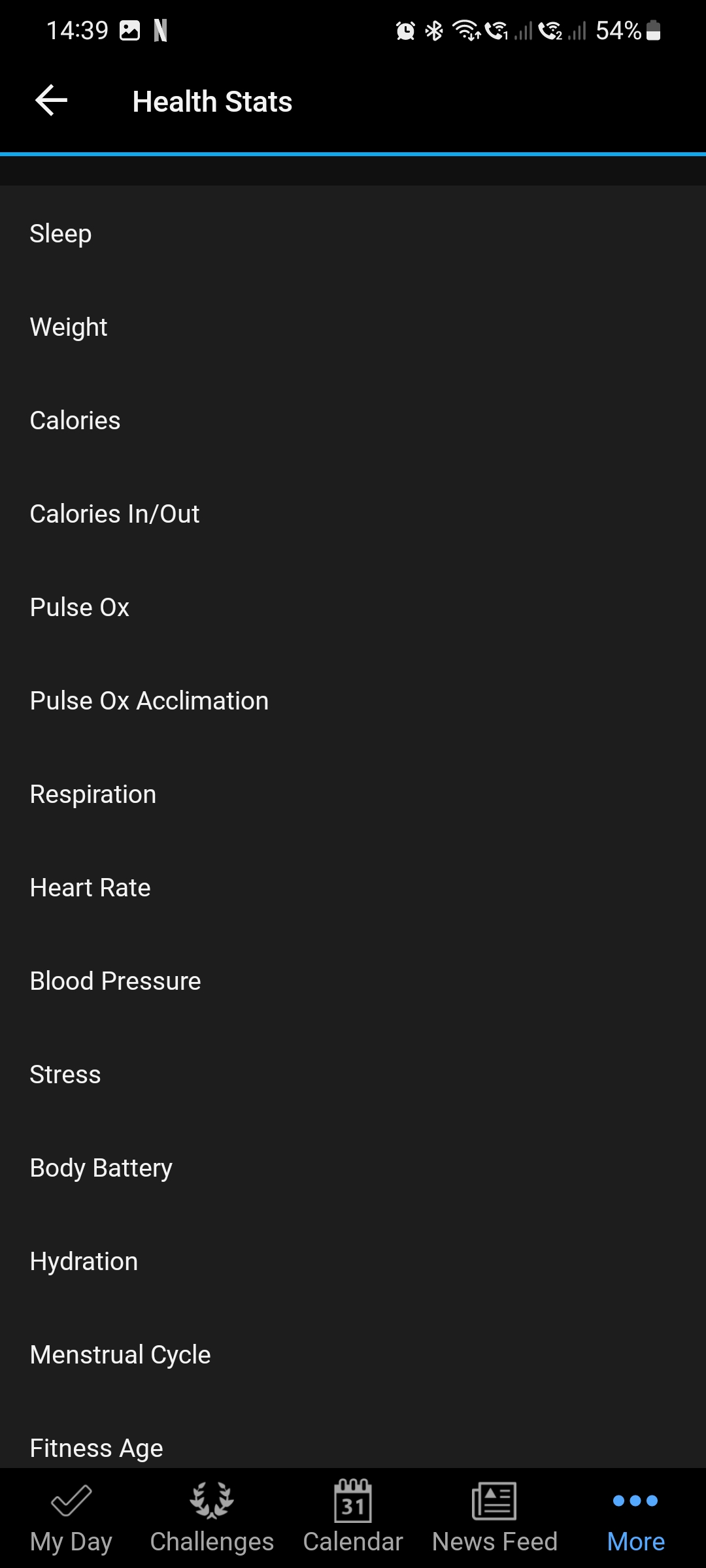
Task: Open Weight stats
Action: pyautogui.click(x=353, y=327)
